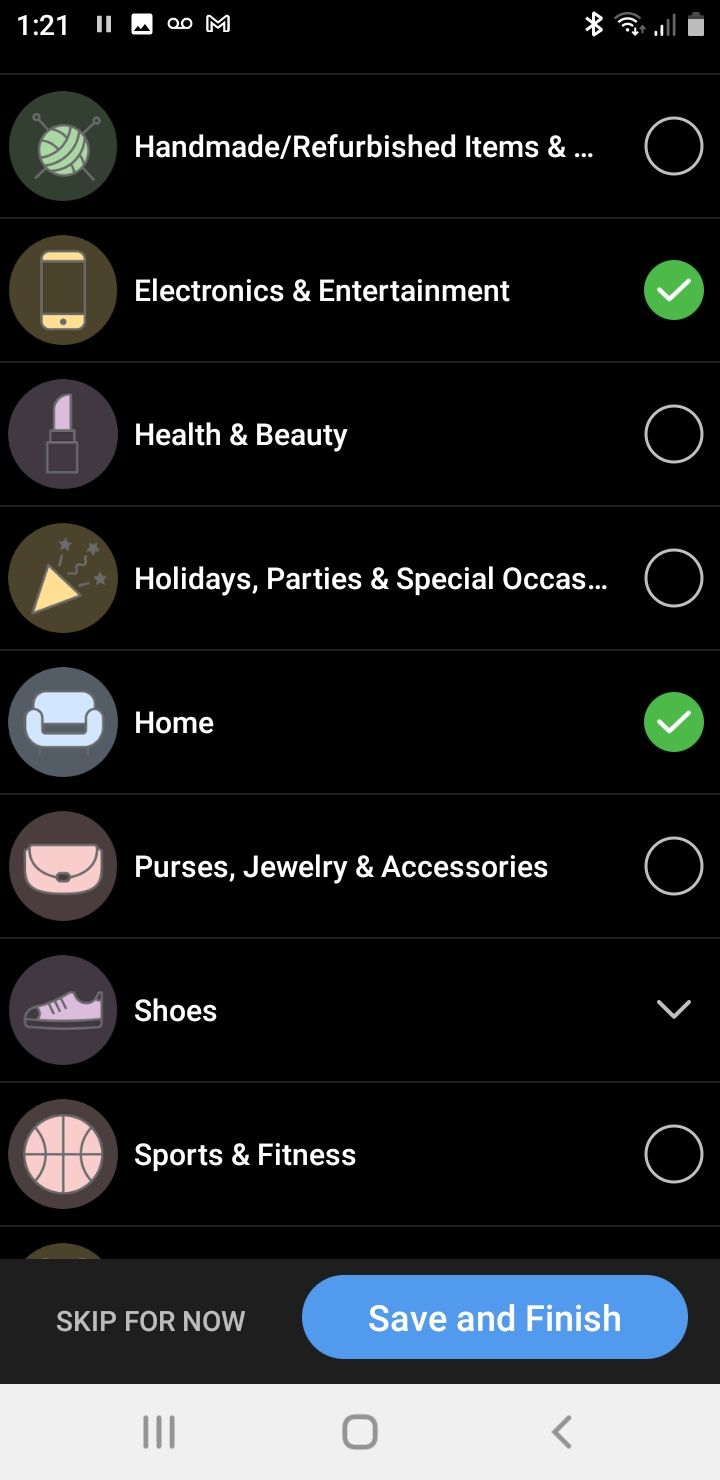Deselect the Electronics & Entertainment checkmark
The width and height of the screenshot is (720, 1480).
click(673, 290)
